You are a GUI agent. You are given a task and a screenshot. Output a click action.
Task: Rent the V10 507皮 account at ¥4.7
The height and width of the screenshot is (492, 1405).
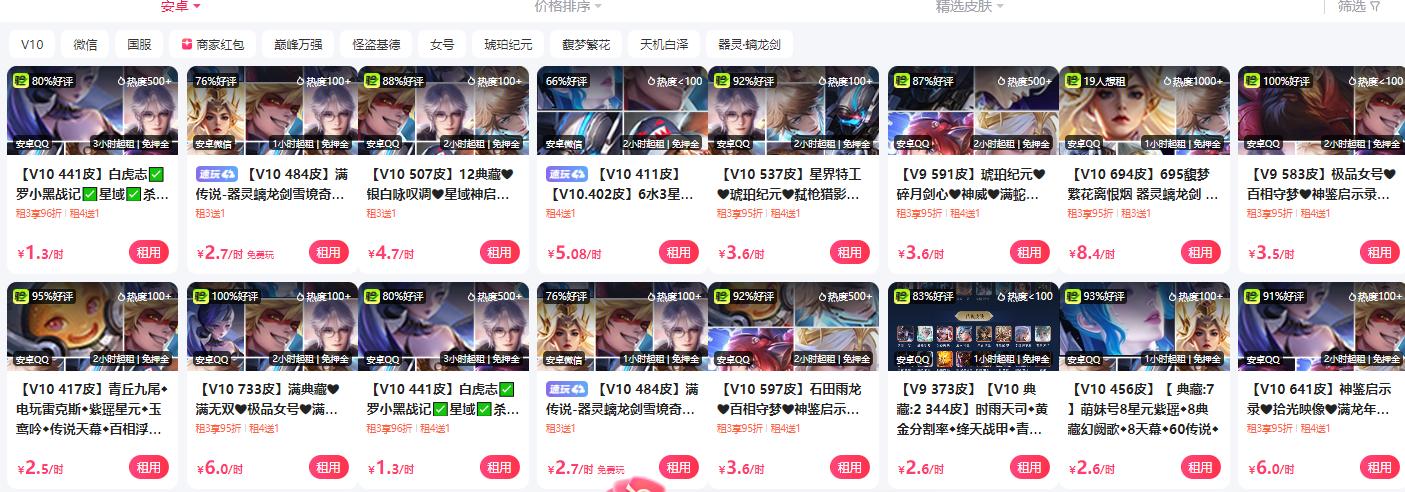(499, 252)
